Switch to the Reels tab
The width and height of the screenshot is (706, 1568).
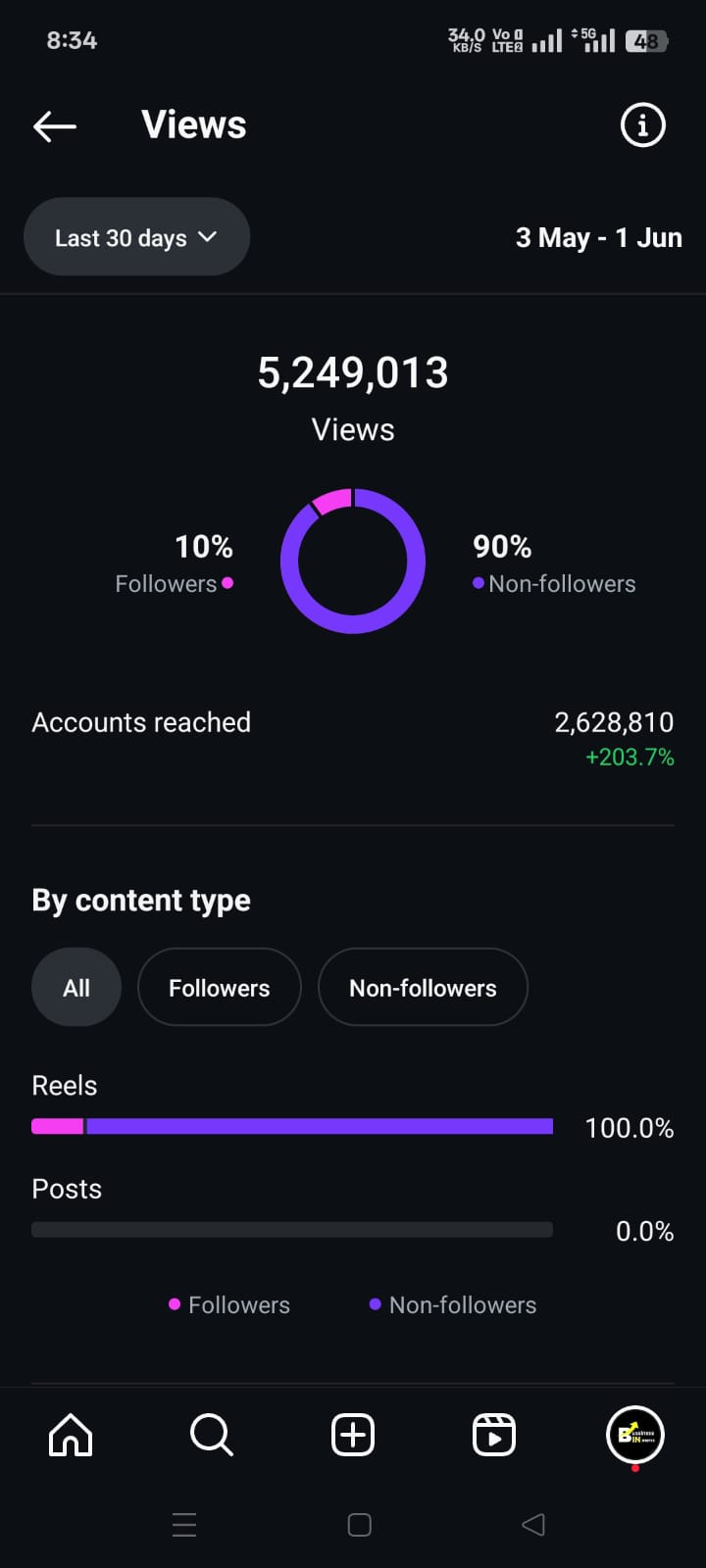tap(494, 1436)
